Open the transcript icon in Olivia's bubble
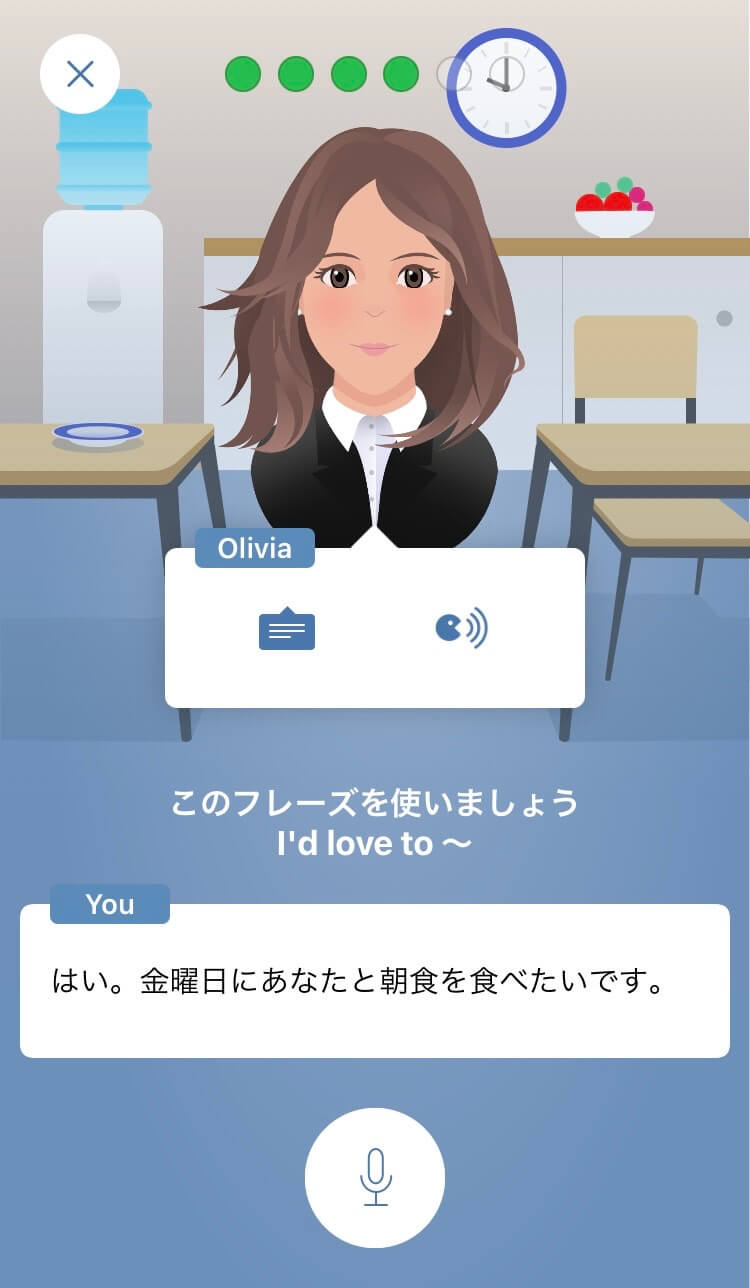The width and height of the screenshot is (750, 1288). [x=289, y=629]
